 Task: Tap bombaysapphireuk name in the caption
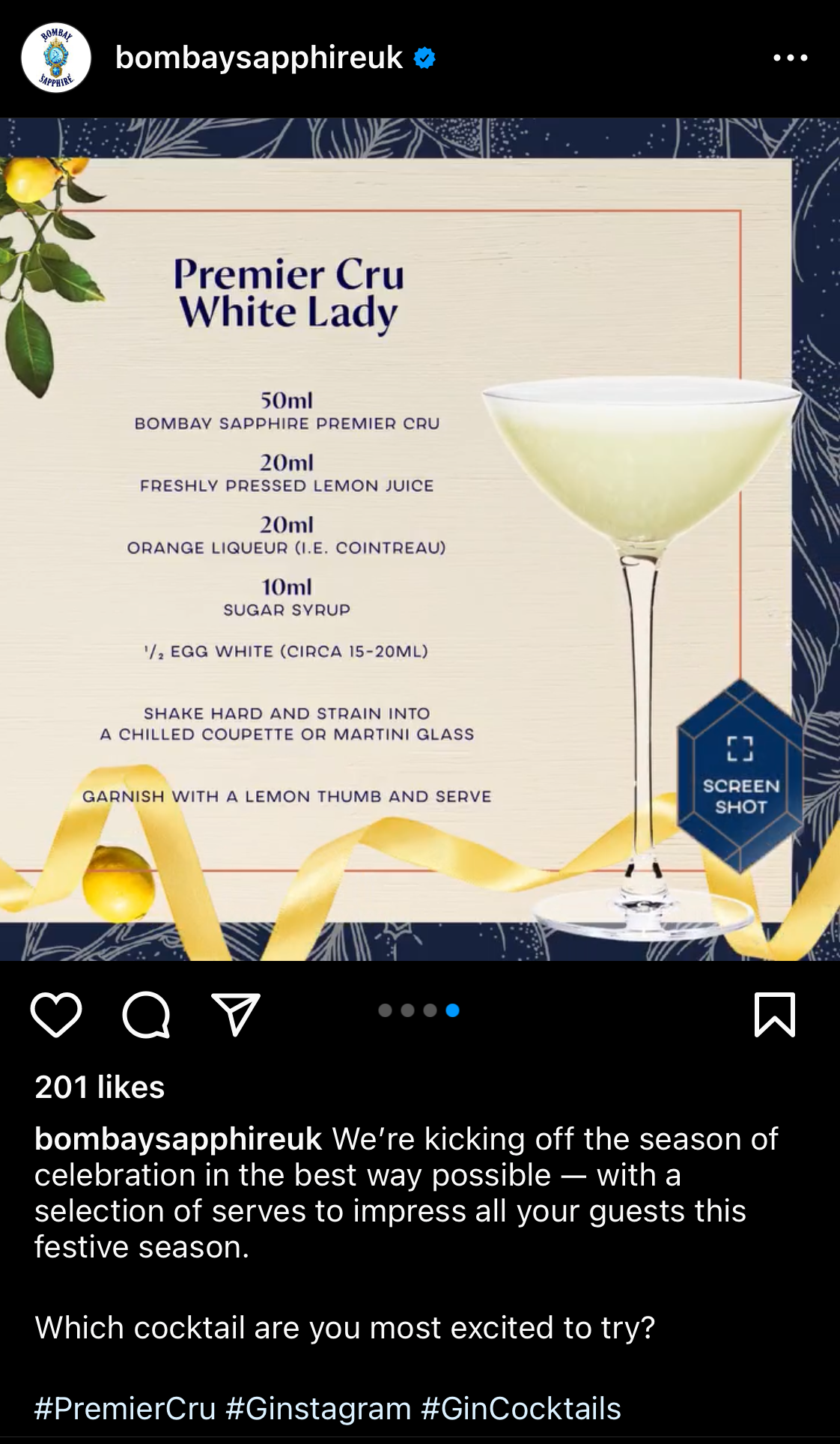click(x=178, y=1139)
